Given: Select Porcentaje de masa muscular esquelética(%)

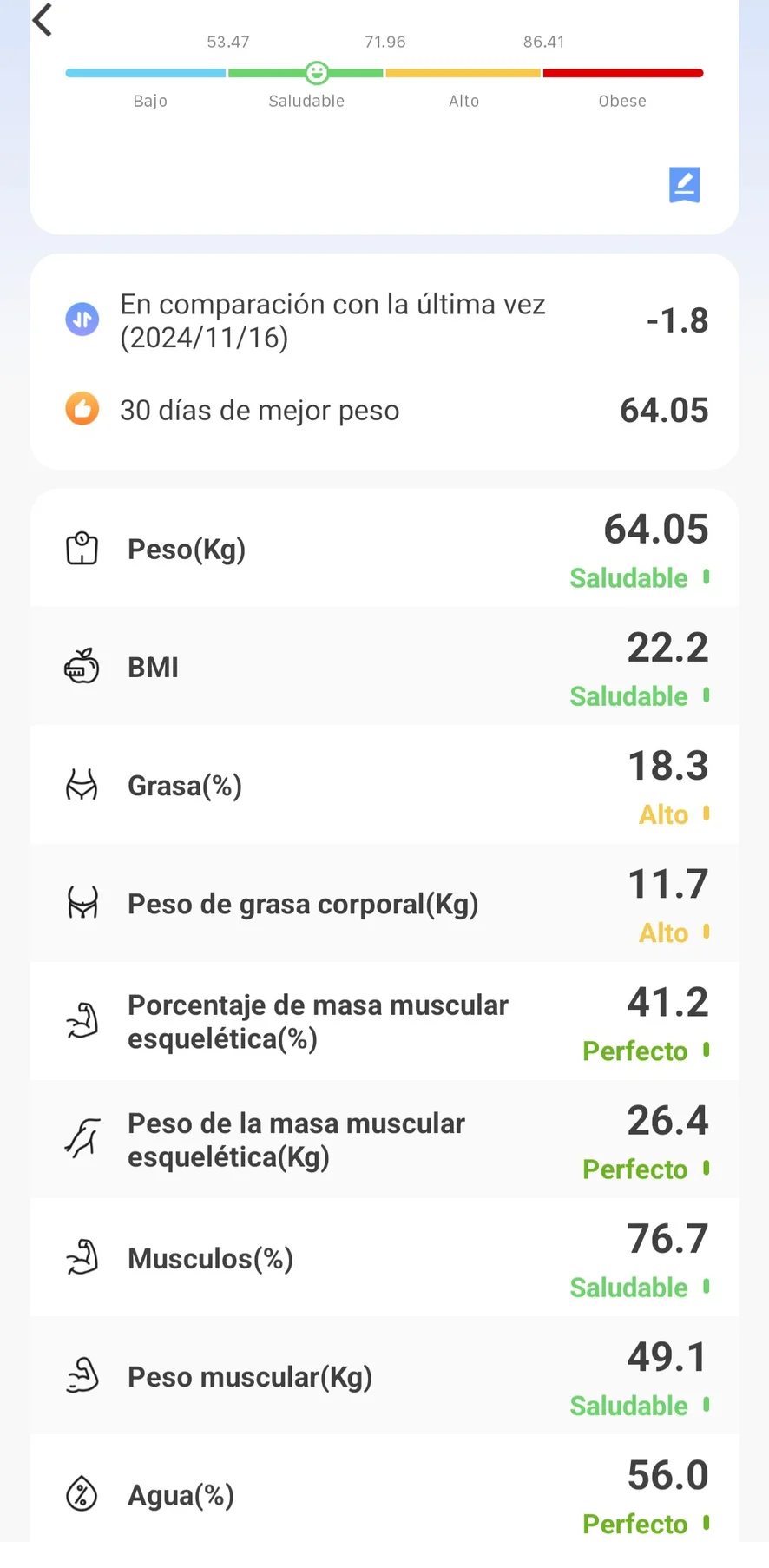Looking at the screenshot, I should coord(384,1022).
